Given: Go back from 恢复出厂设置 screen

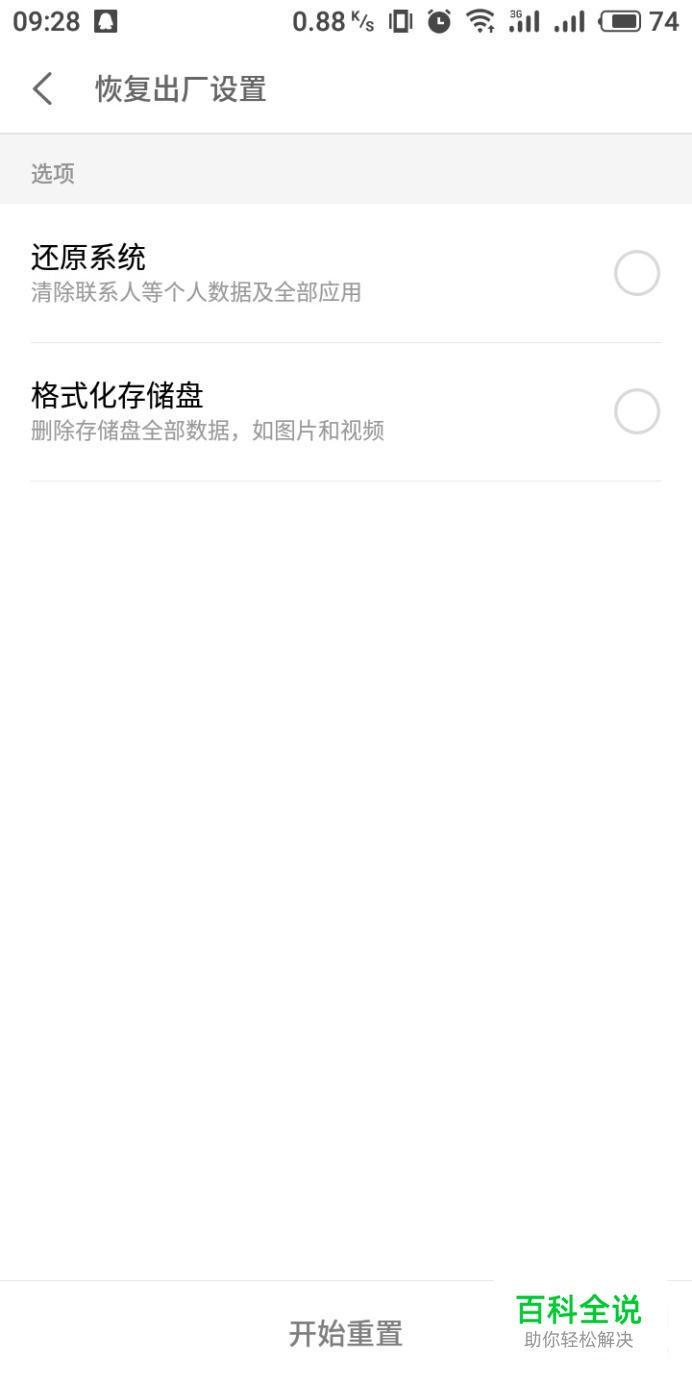Looking at the screenshot, I should point(42,89).
